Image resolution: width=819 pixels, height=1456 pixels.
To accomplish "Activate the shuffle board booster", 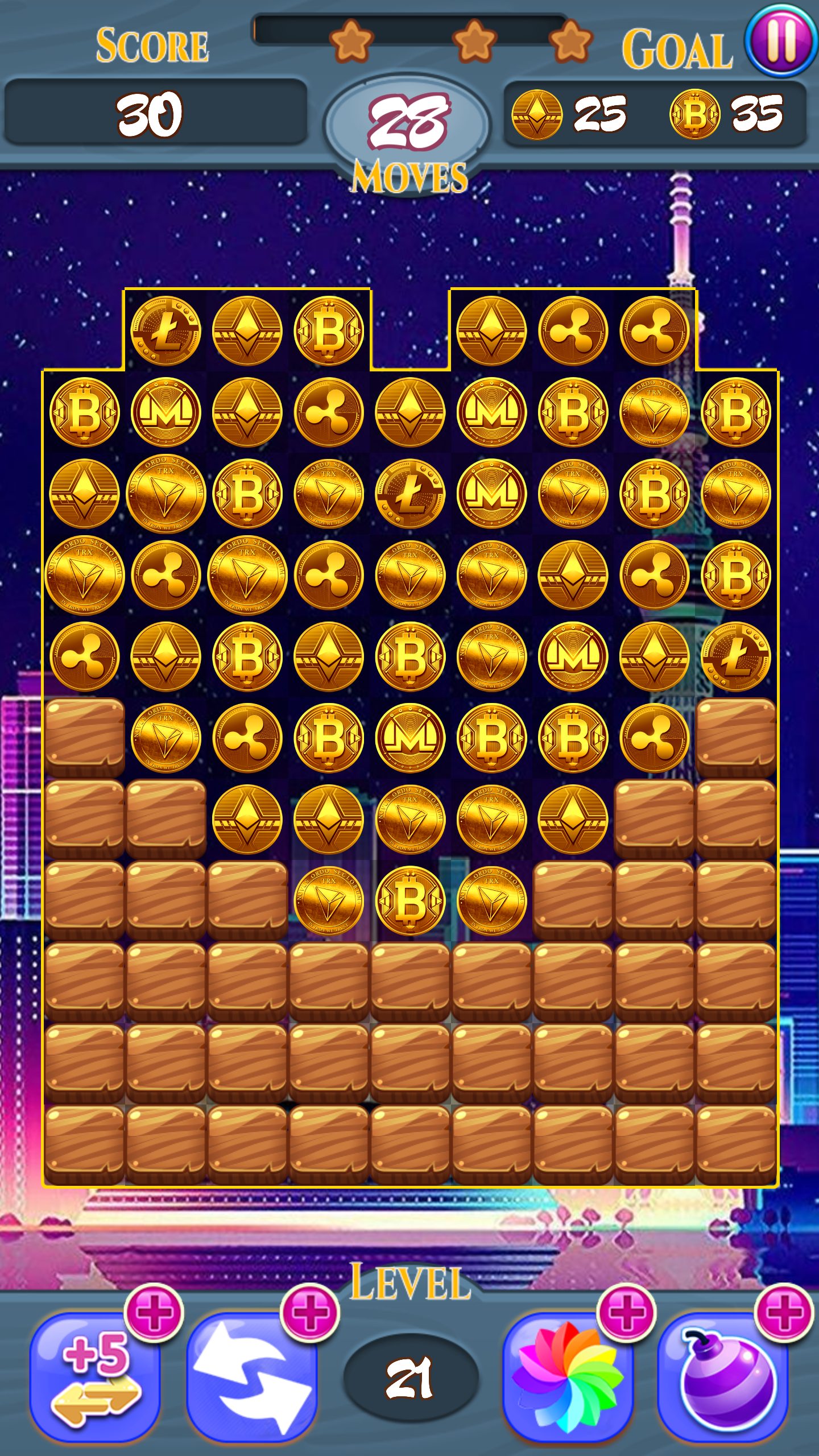I will (252, 1376).
